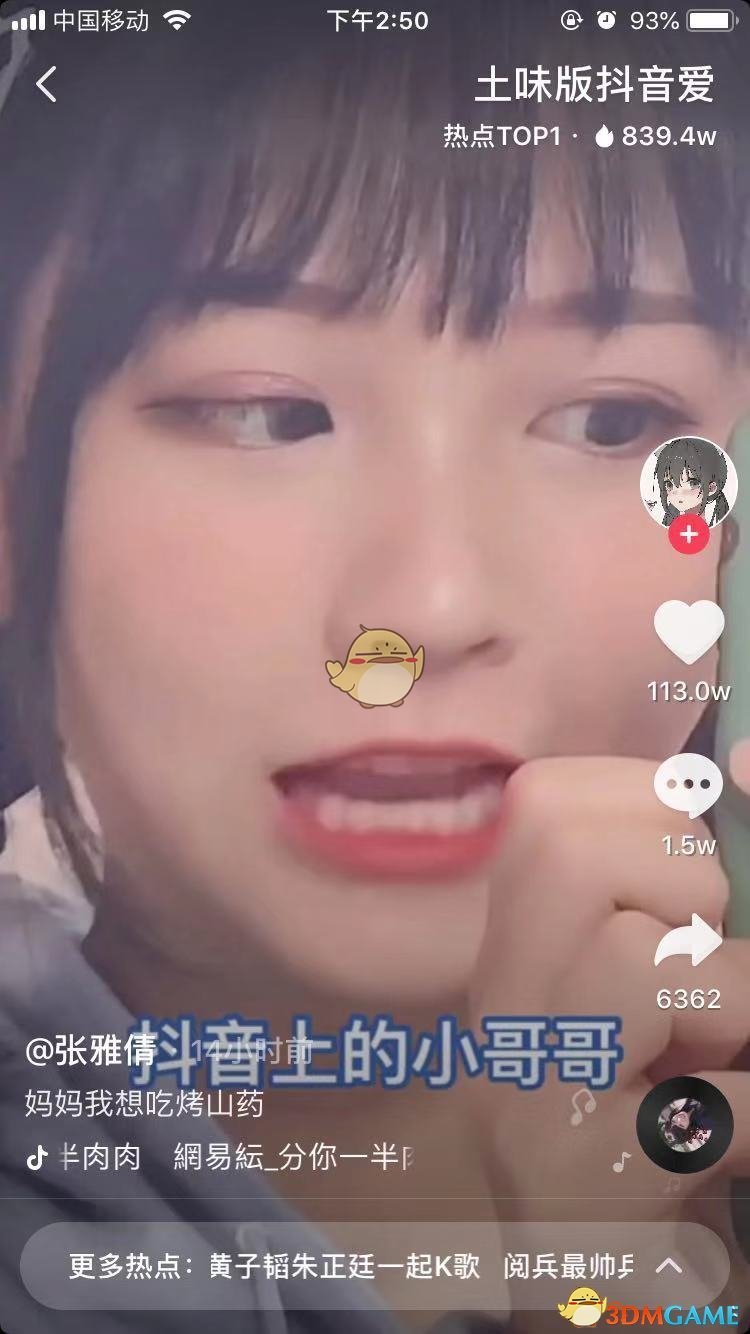
Task: Like this video with the heart
Action: click(688, 632)
